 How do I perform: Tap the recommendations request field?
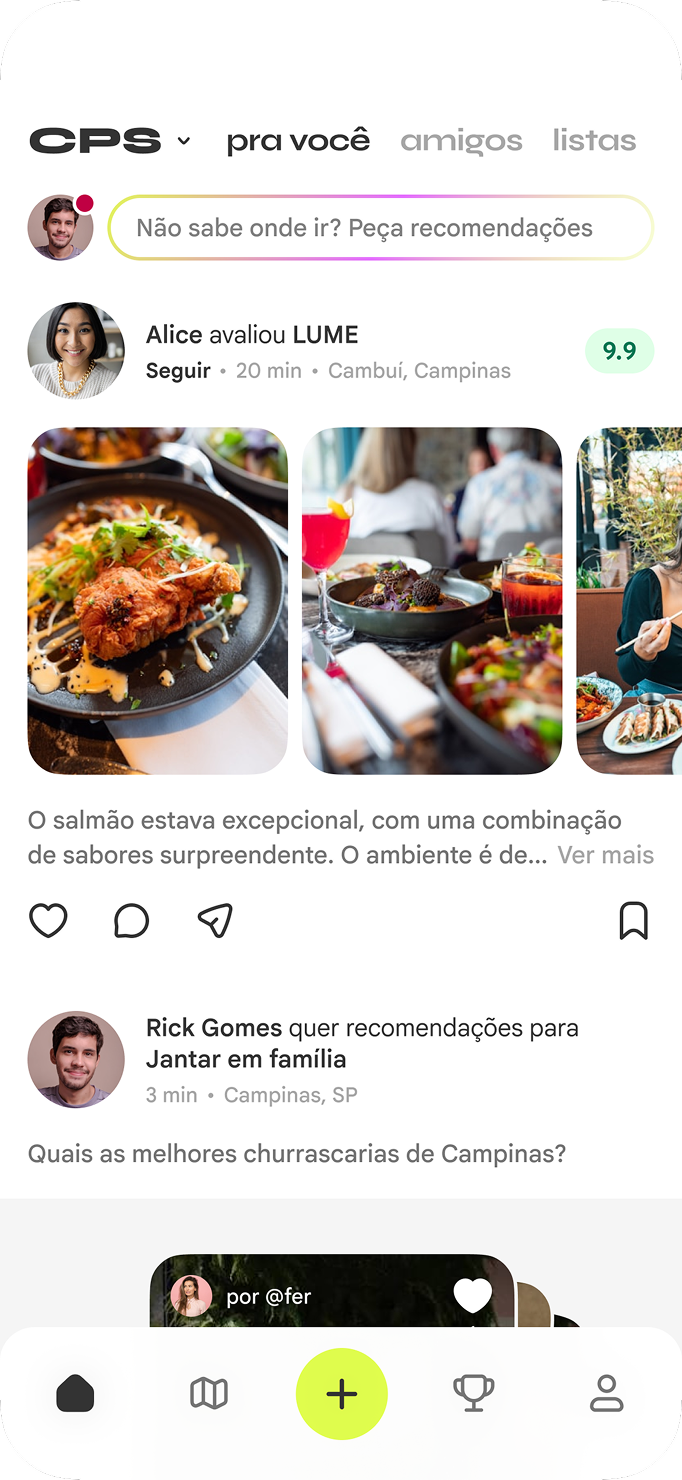click(380, 228)
